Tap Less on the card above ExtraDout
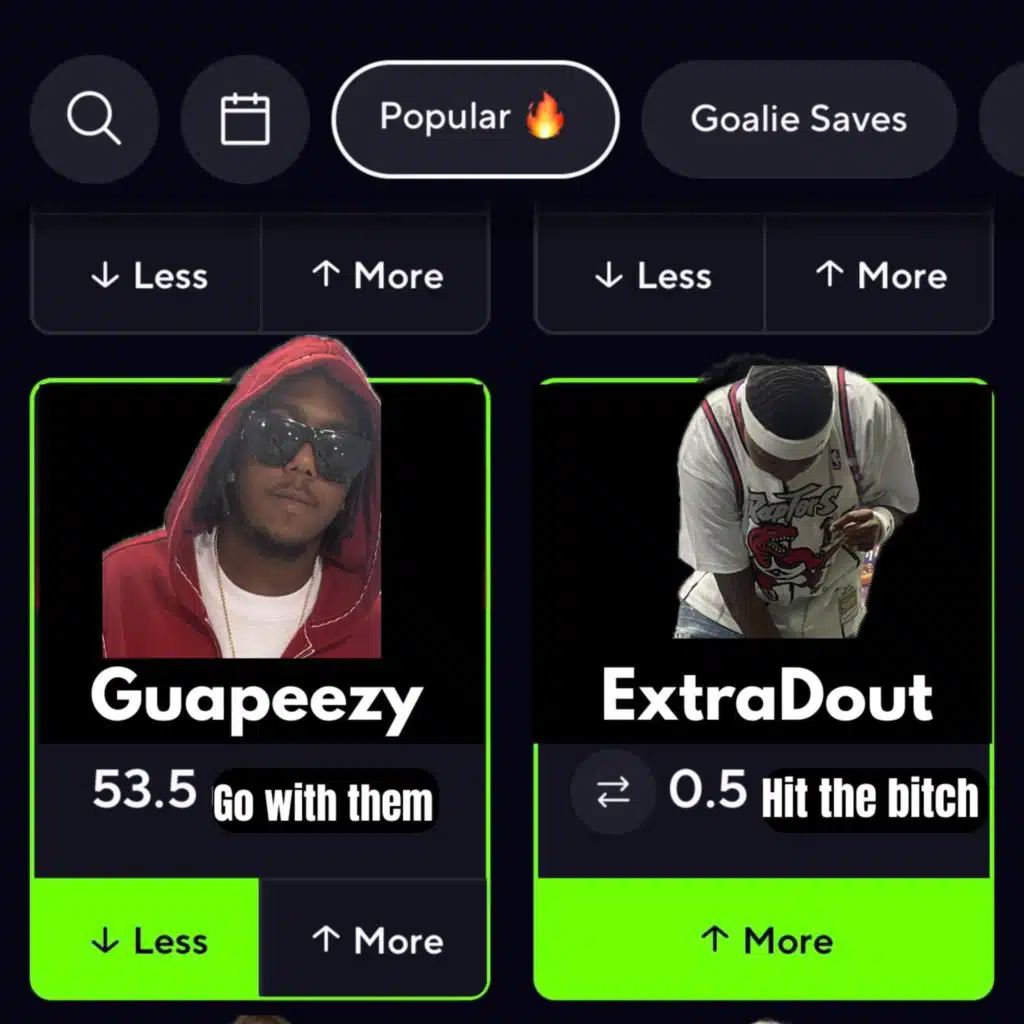 click(x=650, y=275)
